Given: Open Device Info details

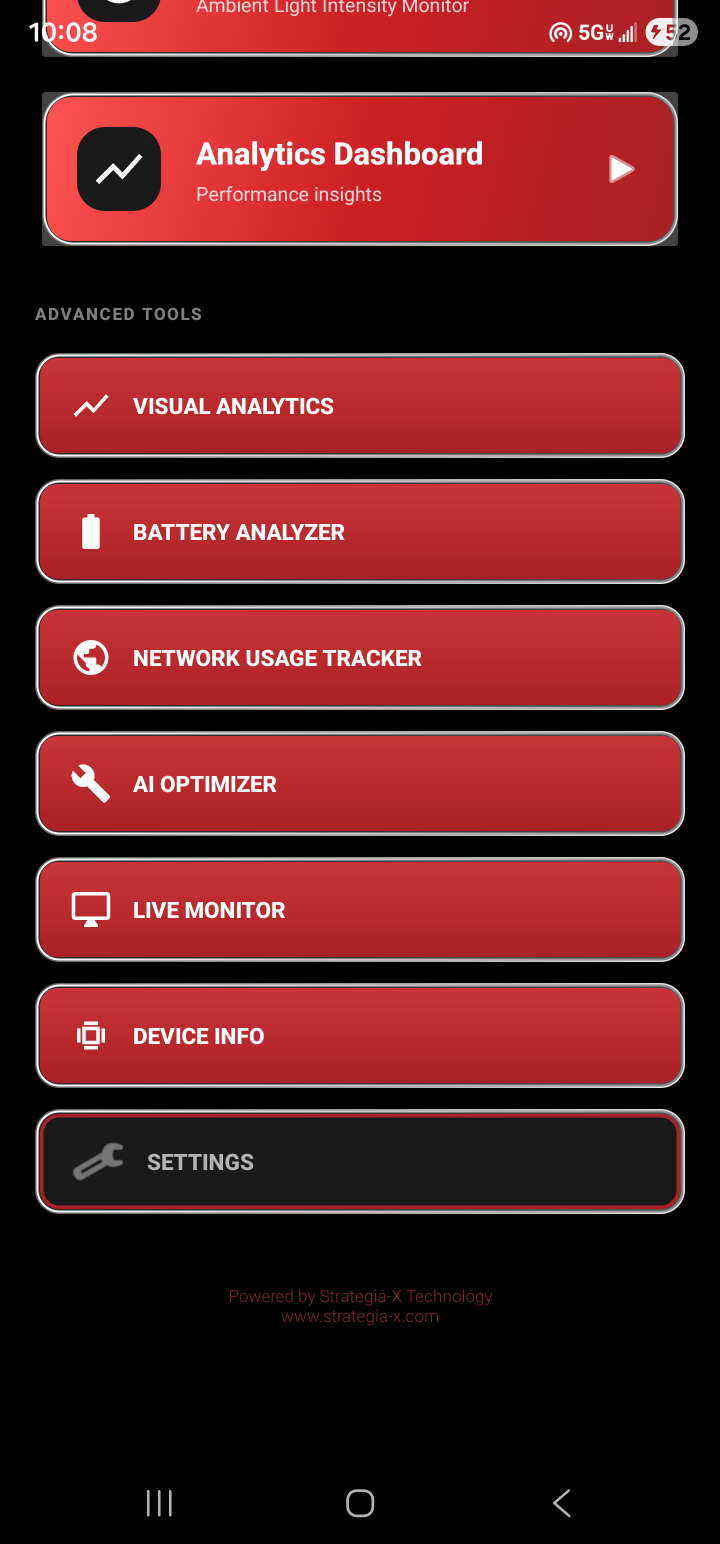Looking at the screenshot, I should [x=360, y=1035].
